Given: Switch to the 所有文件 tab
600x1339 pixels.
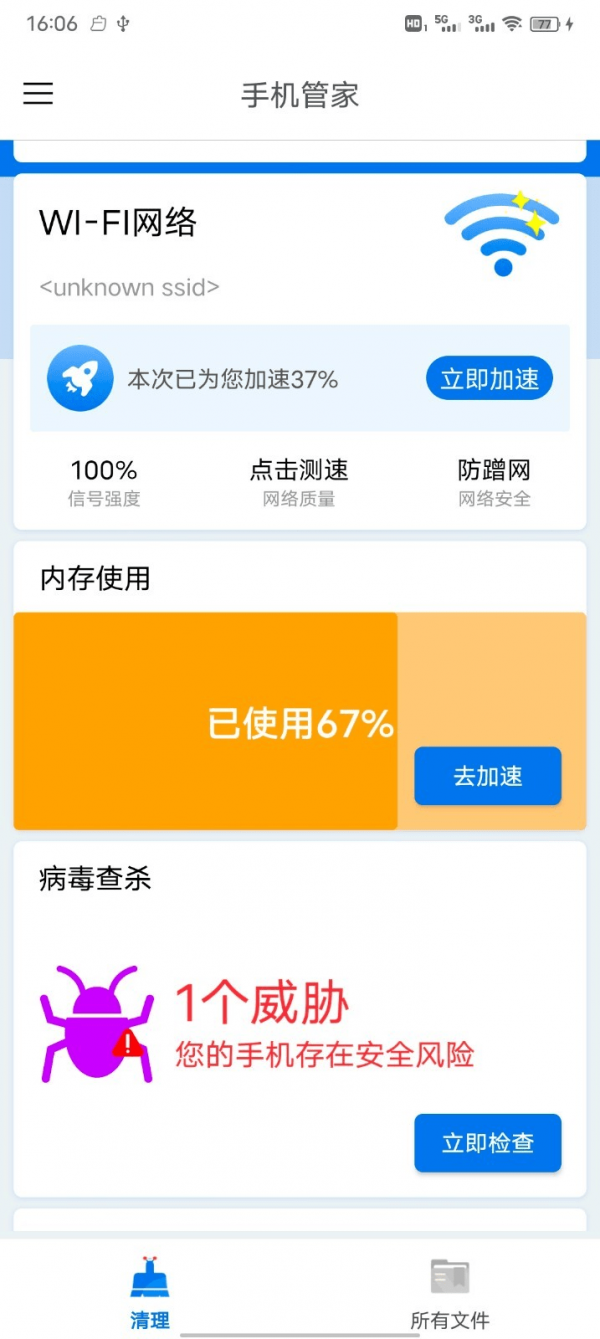Looking at the screenshot, I should pos(450,1293).
